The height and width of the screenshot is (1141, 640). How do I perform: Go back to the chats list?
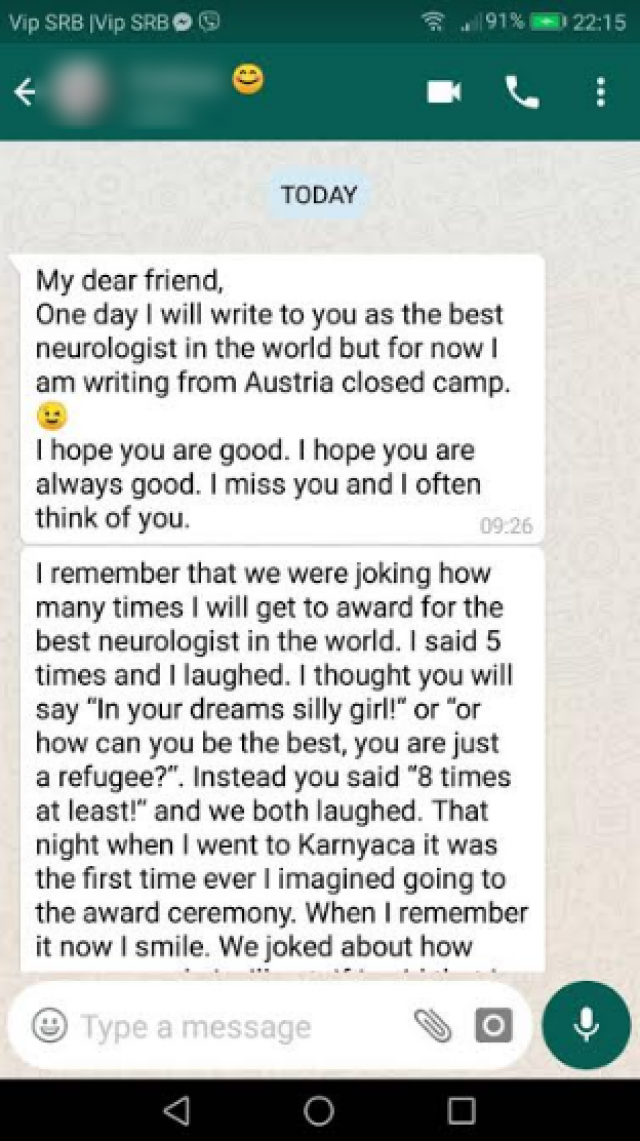(25, 93)
